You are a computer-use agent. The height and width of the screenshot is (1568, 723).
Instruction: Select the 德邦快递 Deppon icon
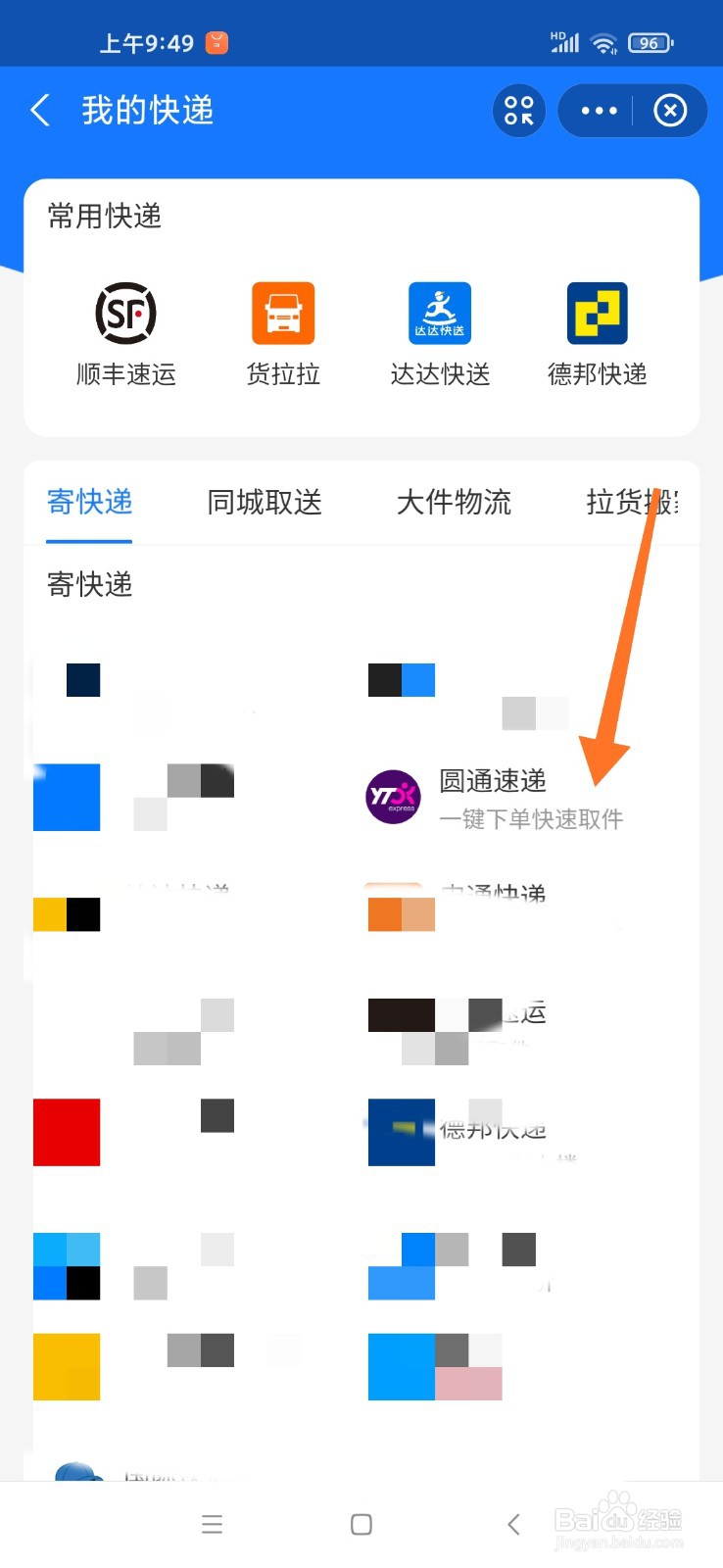click(597, 313)
